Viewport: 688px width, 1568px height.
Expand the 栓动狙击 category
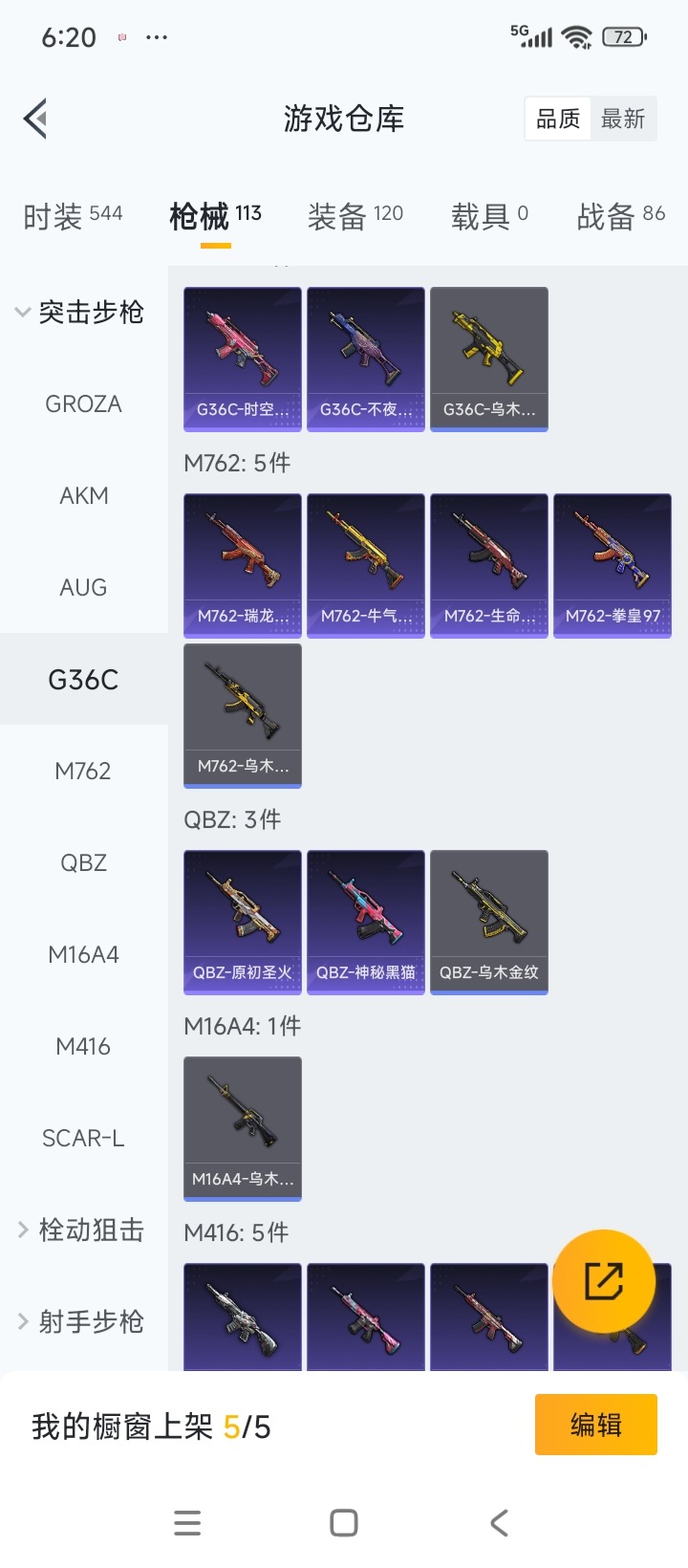point(80,1230)
